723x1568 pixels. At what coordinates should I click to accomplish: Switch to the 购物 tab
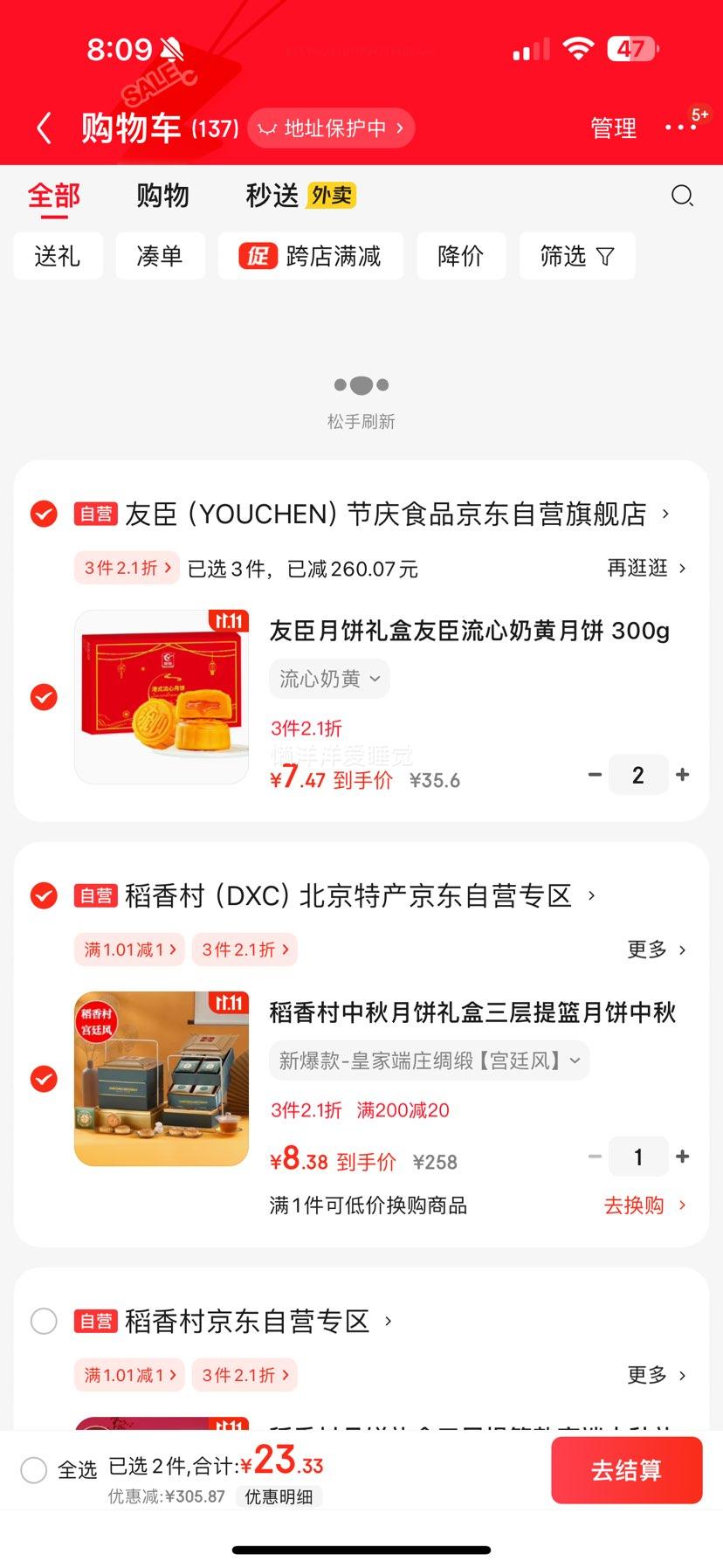[x=162, y=196]
